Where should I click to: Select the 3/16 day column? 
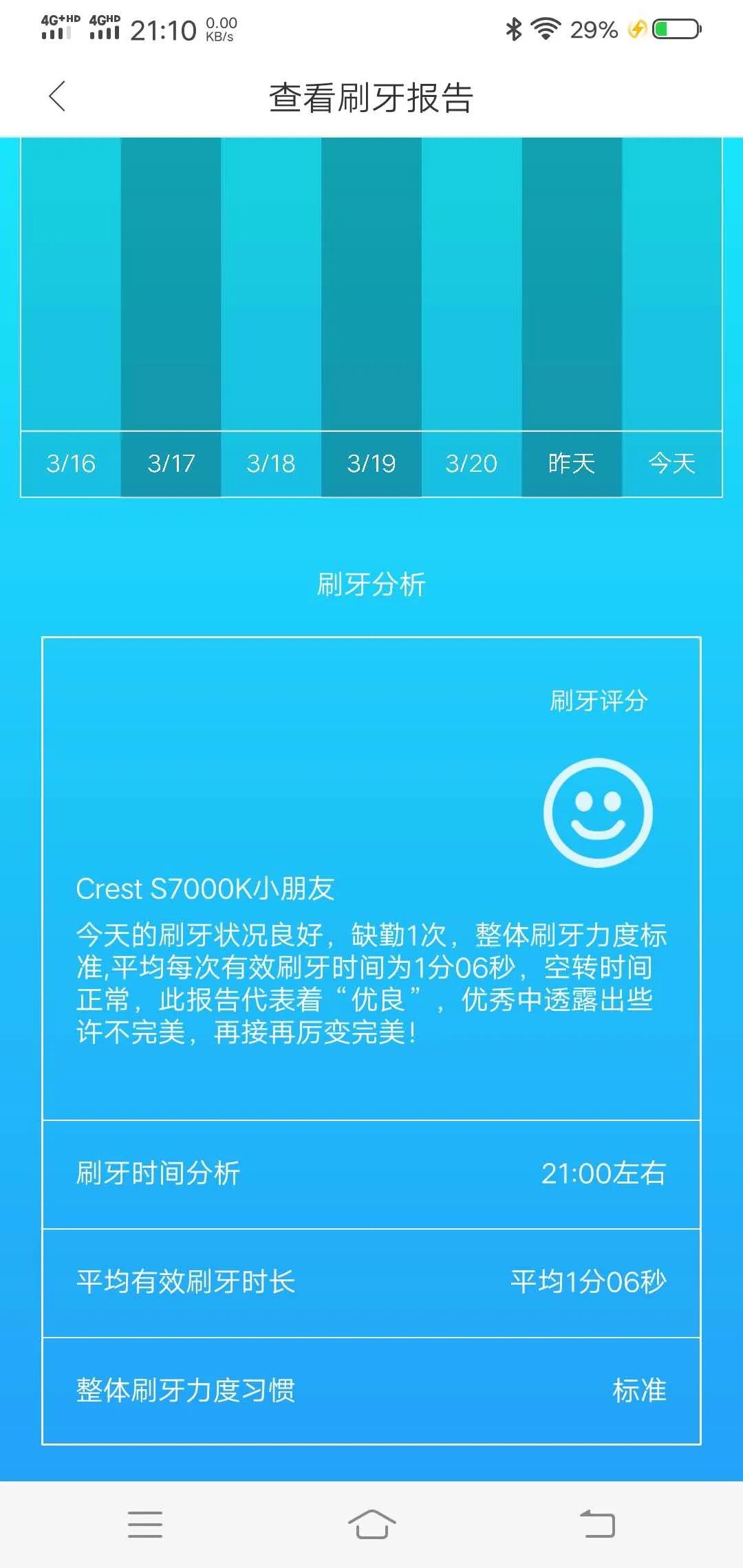[x=71, y=463]
